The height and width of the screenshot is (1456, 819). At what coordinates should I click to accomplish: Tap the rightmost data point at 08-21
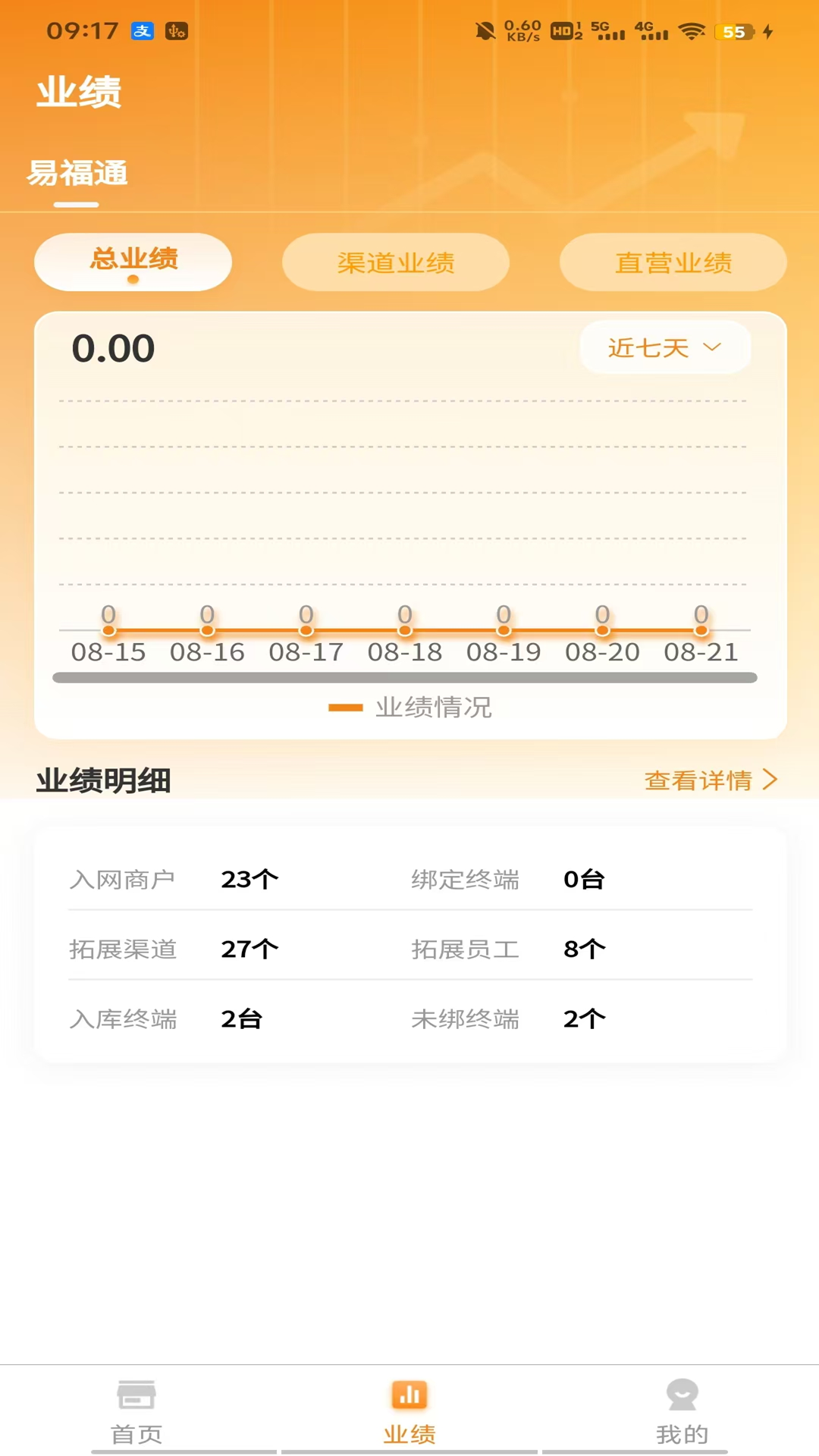[x=701, y=629]
